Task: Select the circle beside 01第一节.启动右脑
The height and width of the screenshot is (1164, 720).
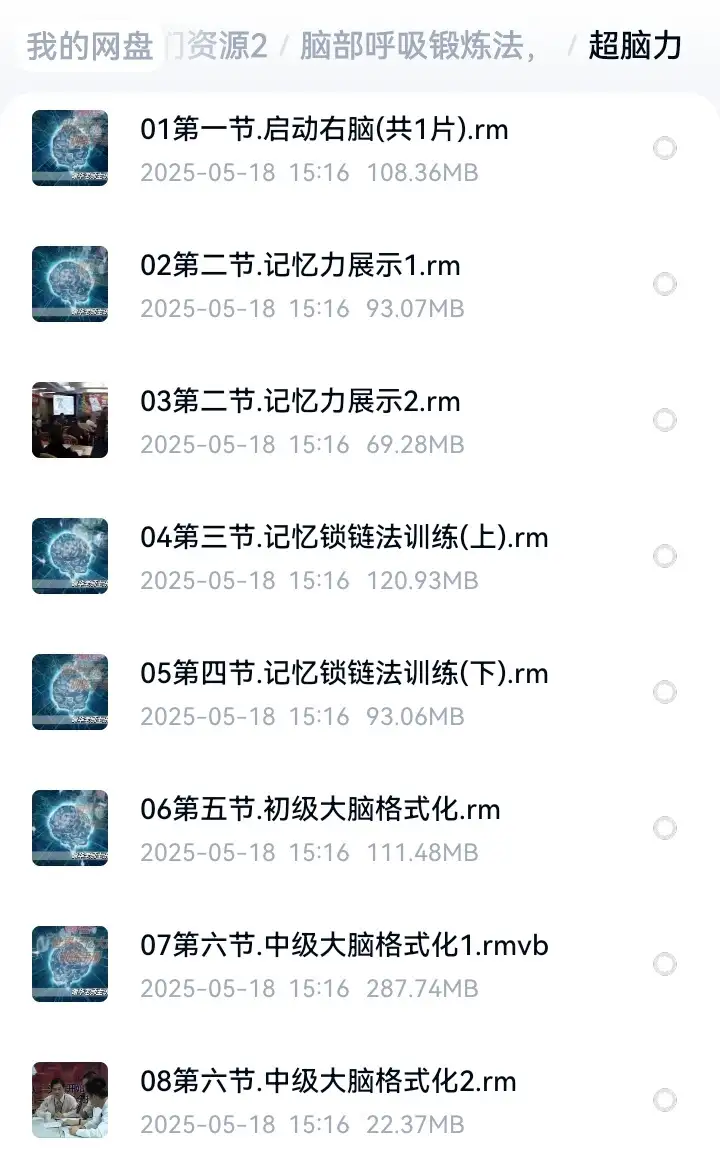Action: coord(662,148)
